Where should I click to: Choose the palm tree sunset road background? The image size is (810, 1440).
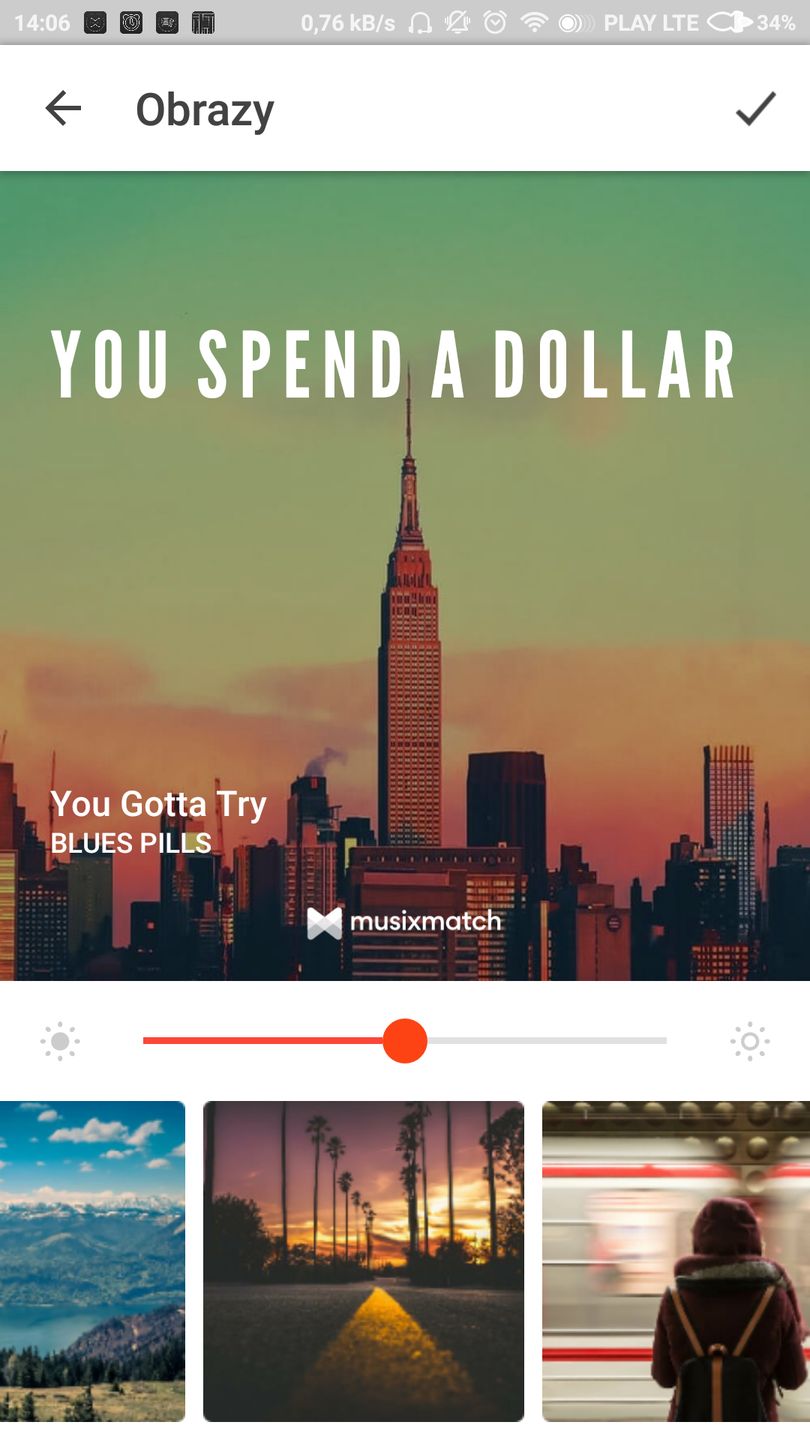(363, 1260)
